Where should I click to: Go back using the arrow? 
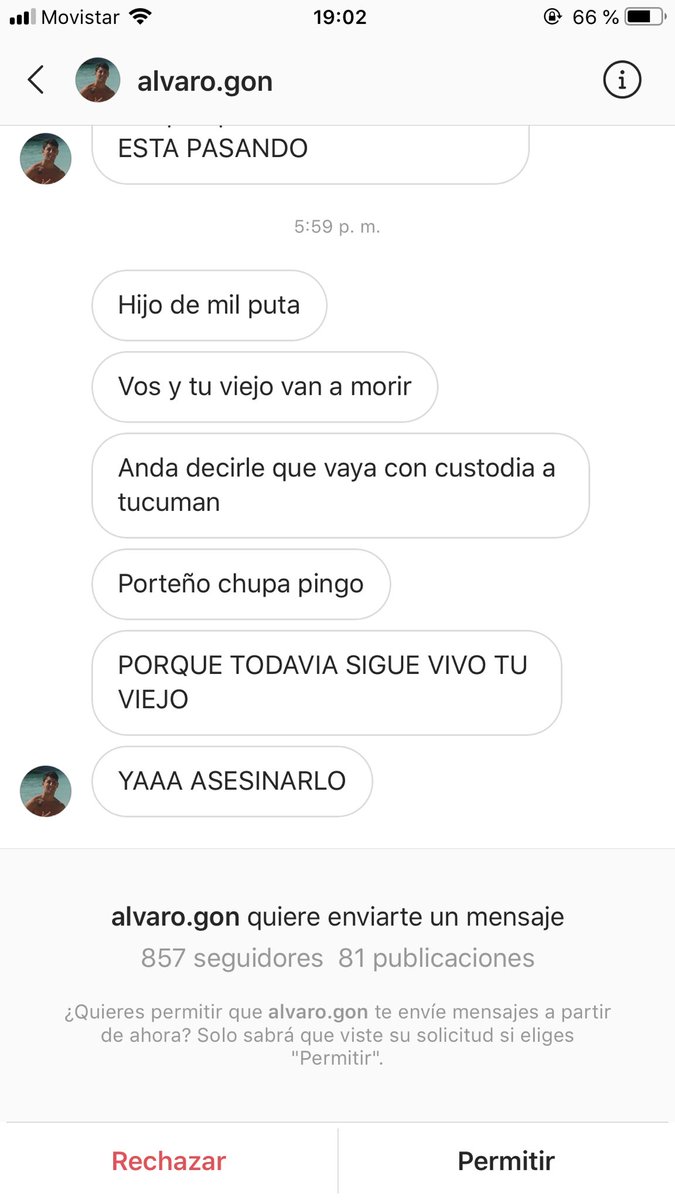[36, 80]
